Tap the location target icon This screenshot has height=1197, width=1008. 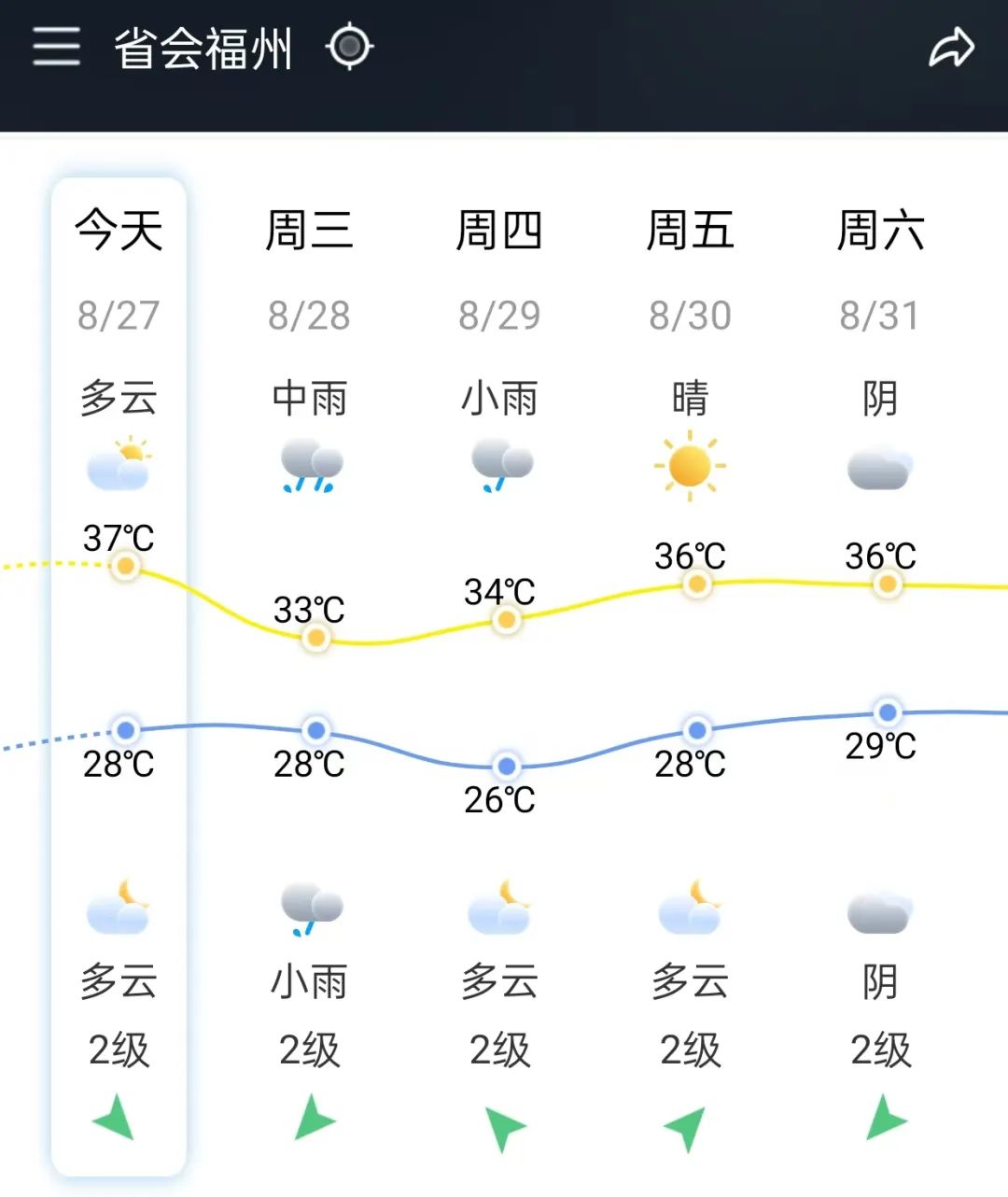350,47
